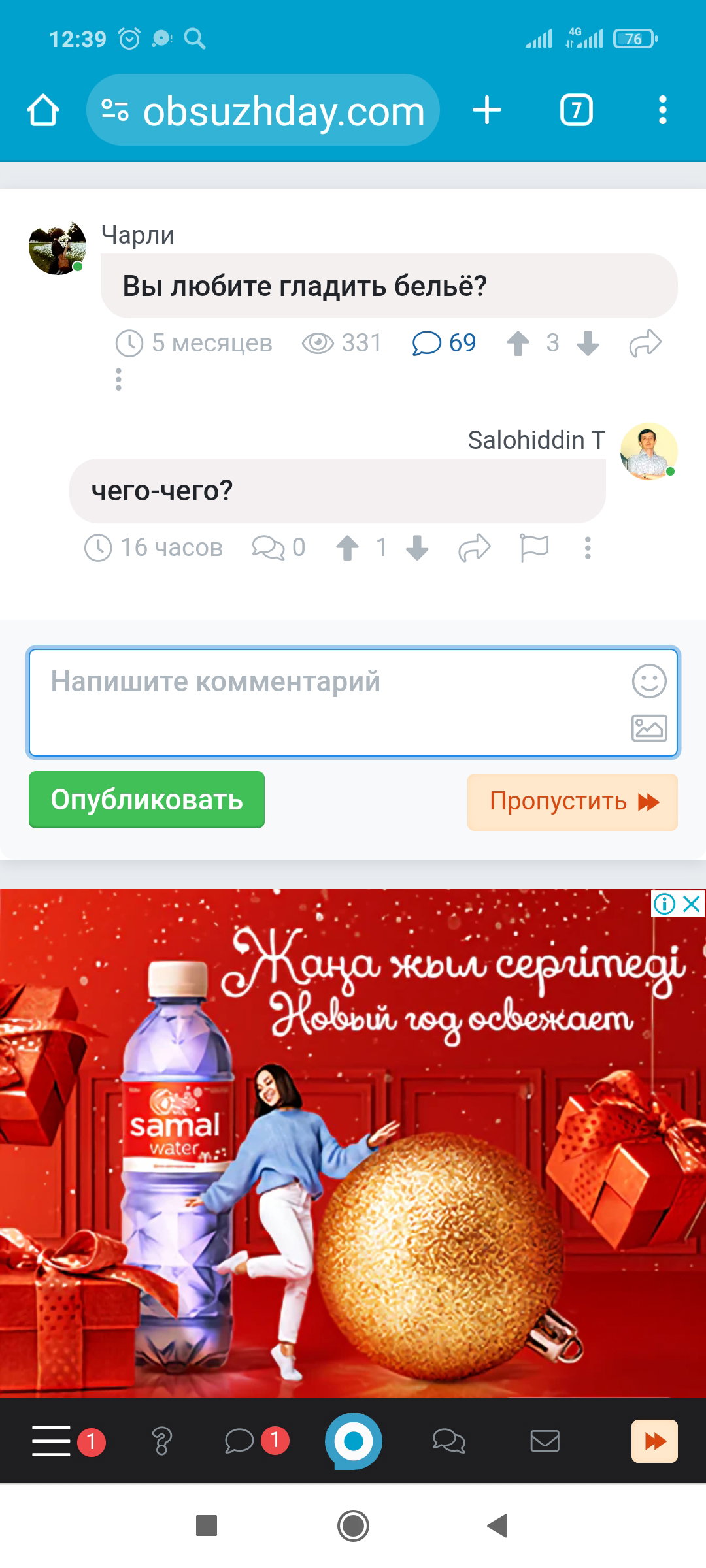Open the hamburger menu in bottom bar
Screen dimensions: 706x1568
(51, 1441)
